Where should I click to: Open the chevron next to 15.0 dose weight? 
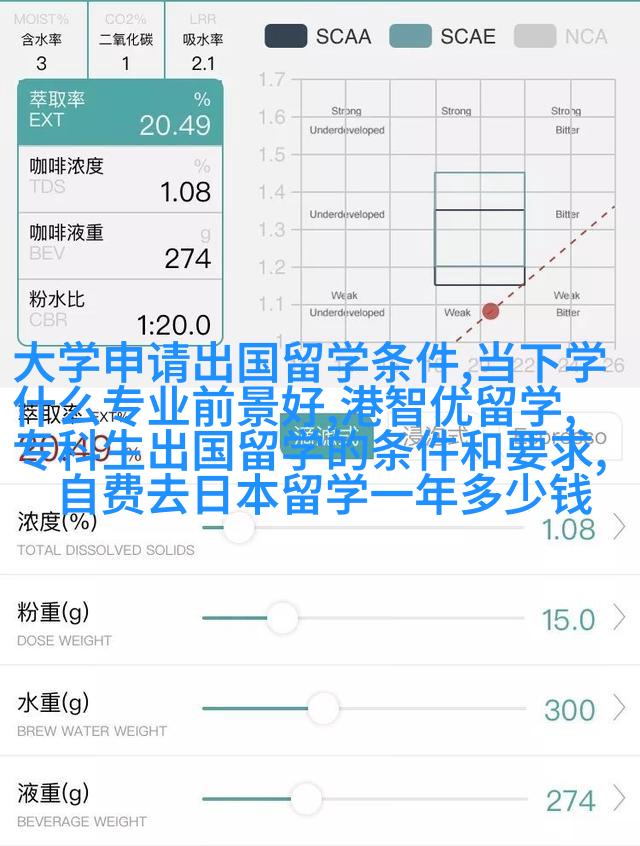click(620, 618)
